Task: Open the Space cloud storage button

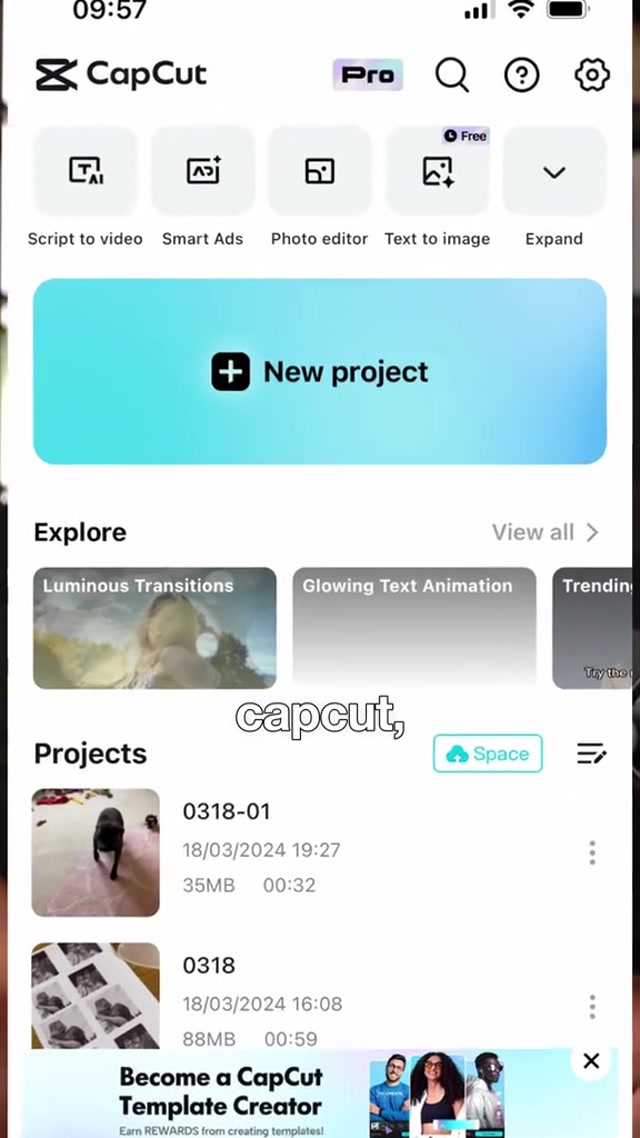Action: (488, 754)
